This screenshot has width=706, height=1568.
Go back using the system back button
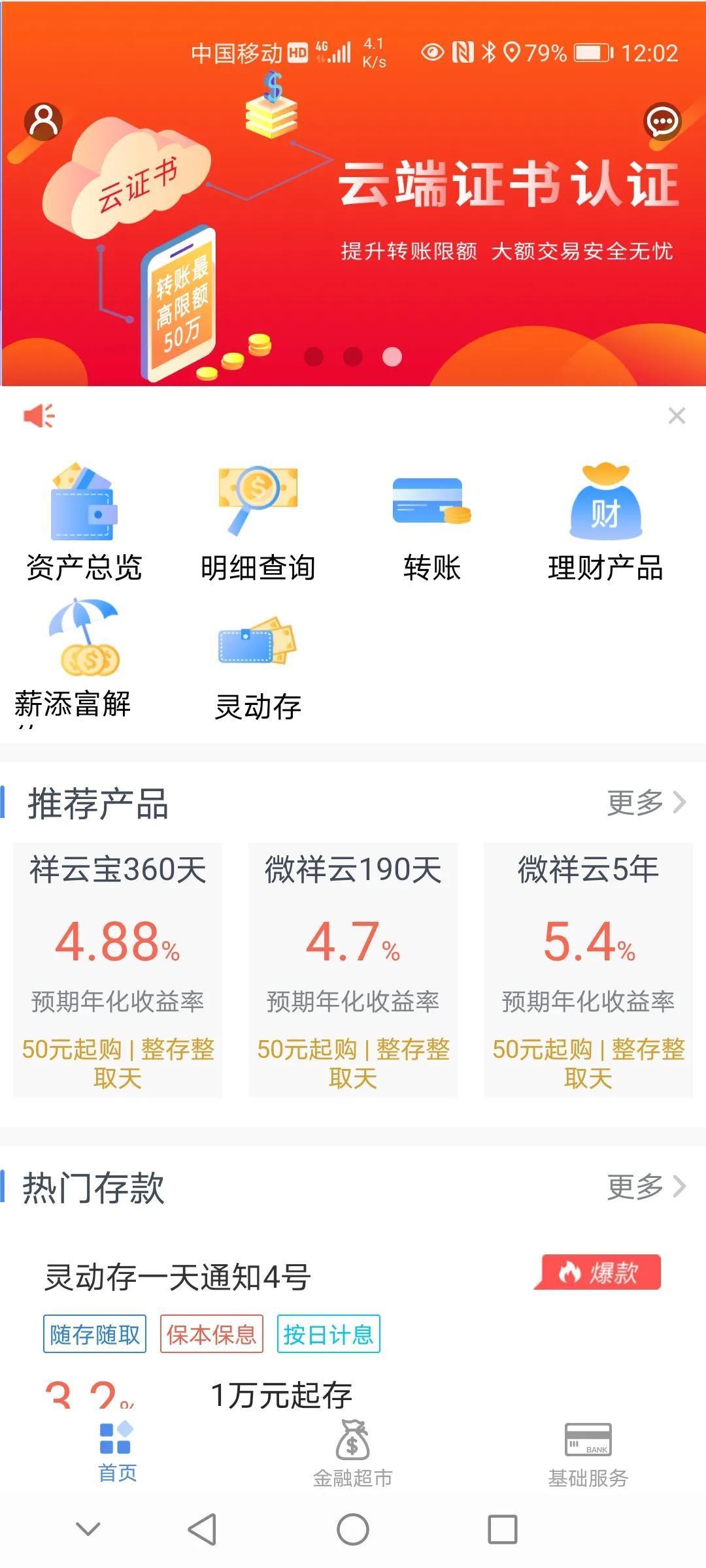click(202, 1529)
